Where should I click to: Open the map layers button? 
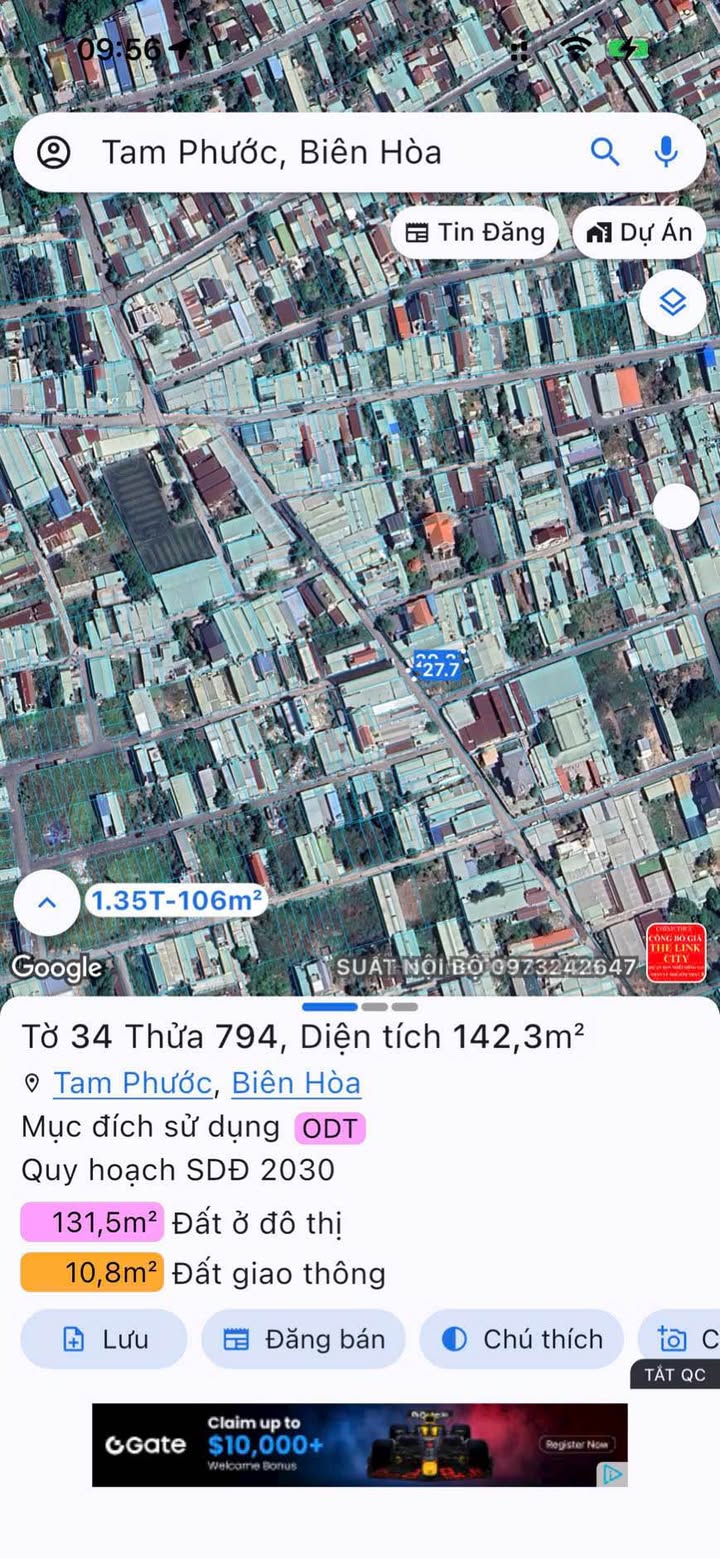coord(673,302)
